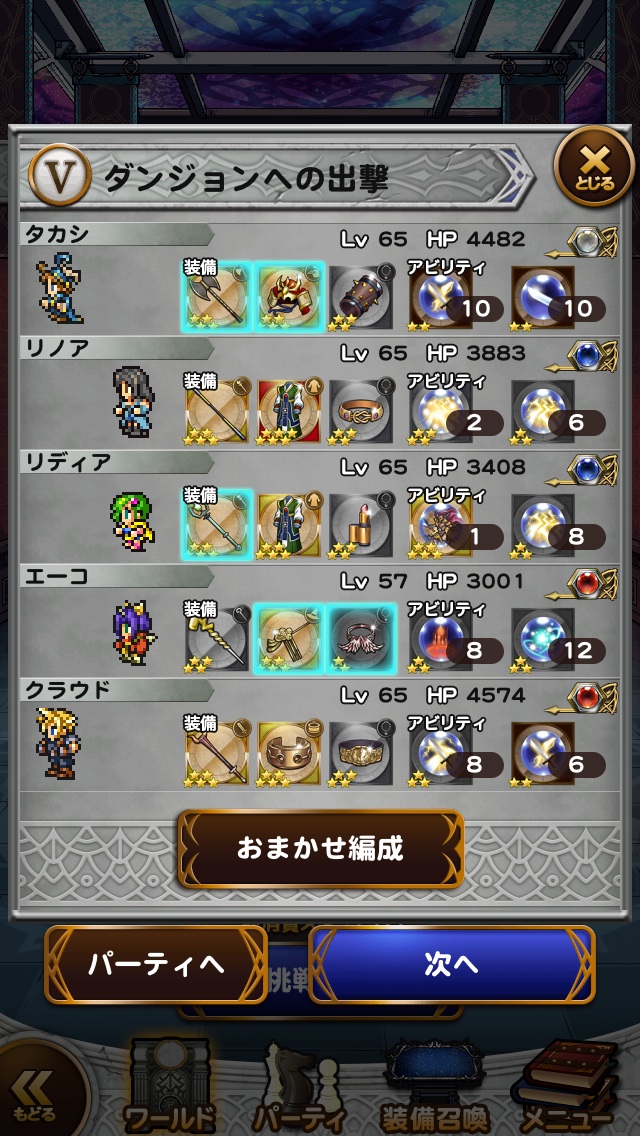Image resolution: width=640 pixels, height=1136 pixels.
Task: Tap クラウド's character sprite
Action: click(x=58, y=742)
